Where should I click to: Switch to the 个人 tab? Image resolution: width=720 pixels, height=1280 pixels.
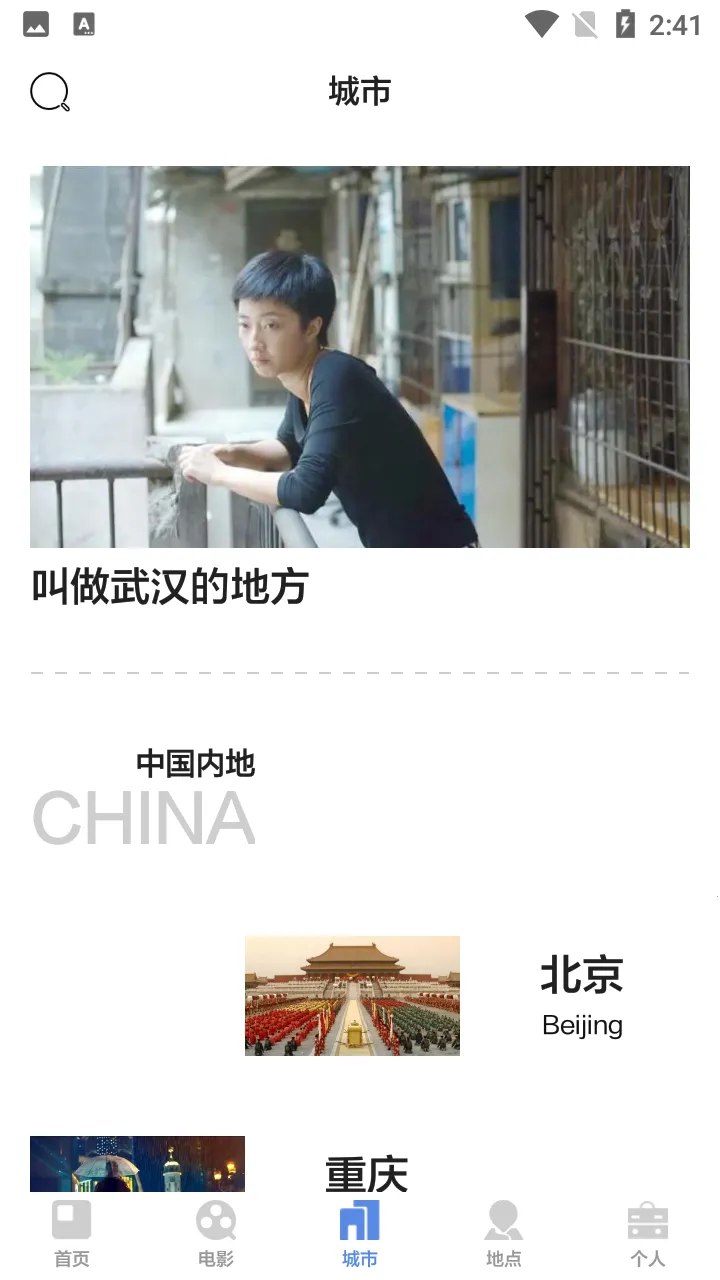pyautogui.click(x=647, y=1234)
